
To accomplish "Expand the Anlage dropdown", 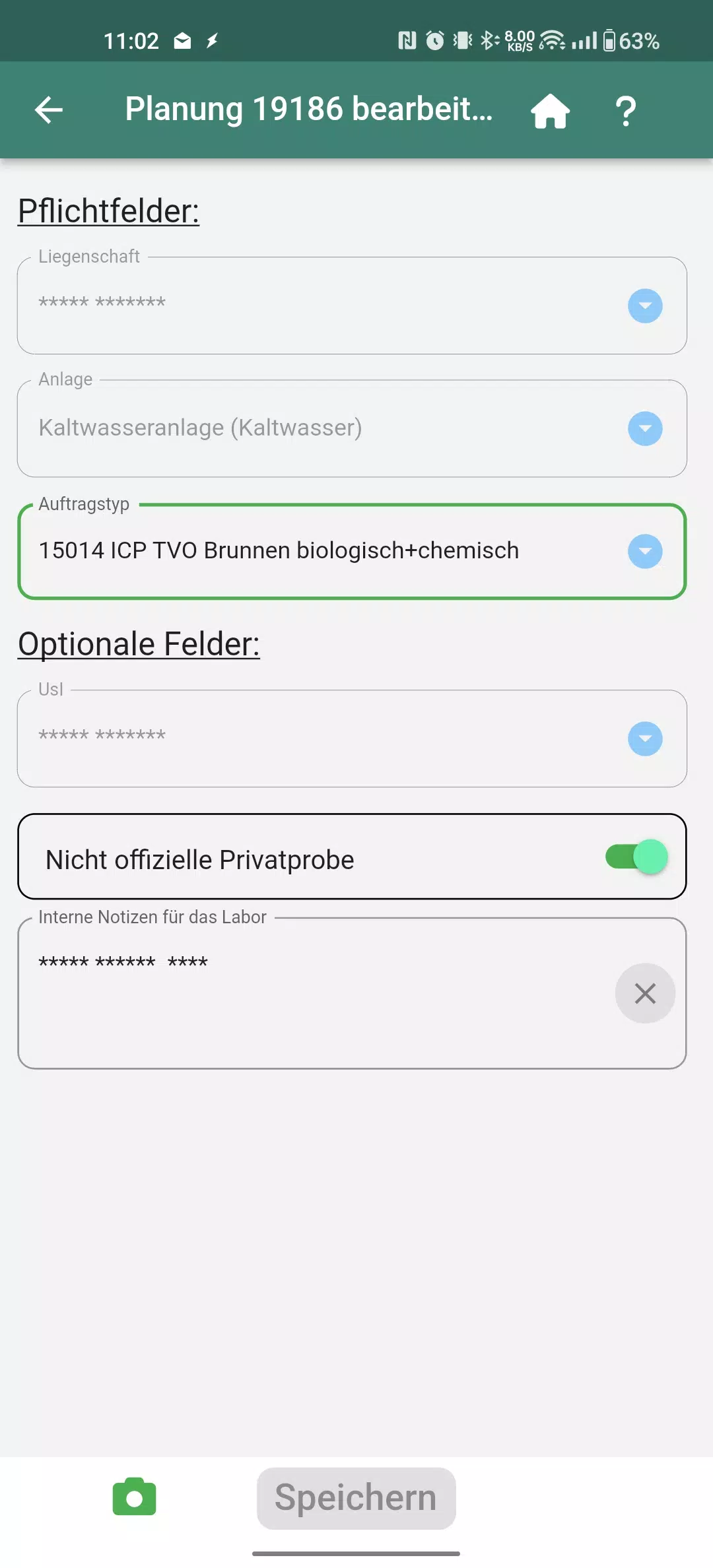I will (645, 428).
